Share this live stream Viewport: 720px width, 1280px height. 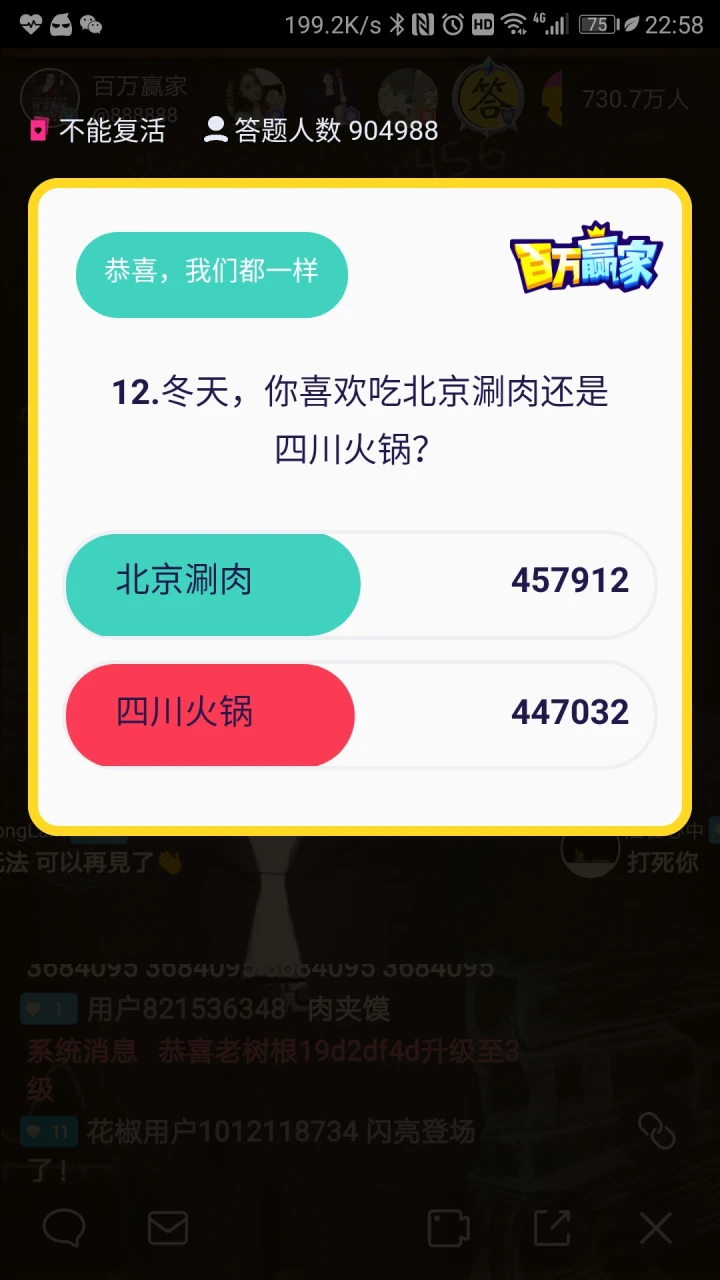tap(552, 1228)
